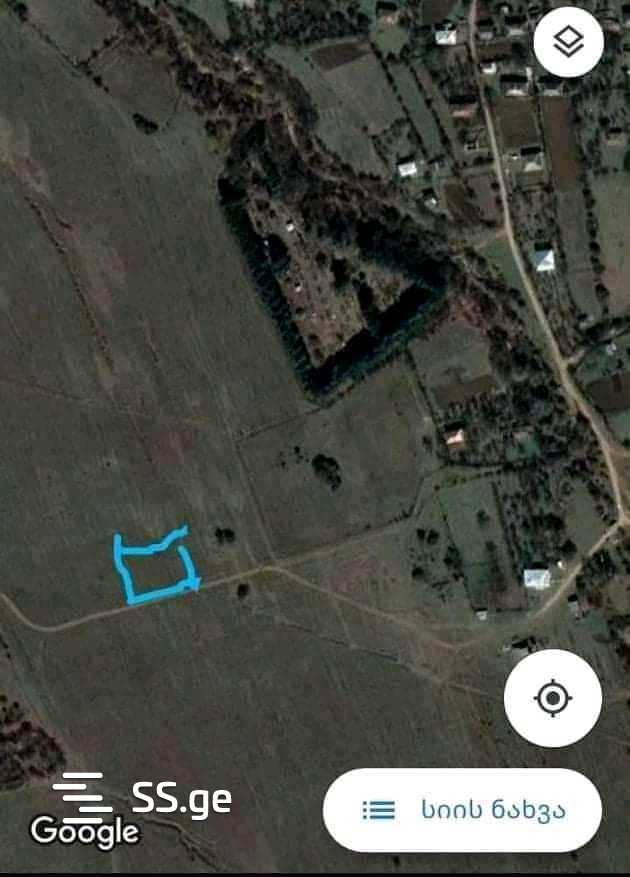This screenshot has height=877, width=630.
Task: Center map on my current location
Action: (x=552, y=698)
